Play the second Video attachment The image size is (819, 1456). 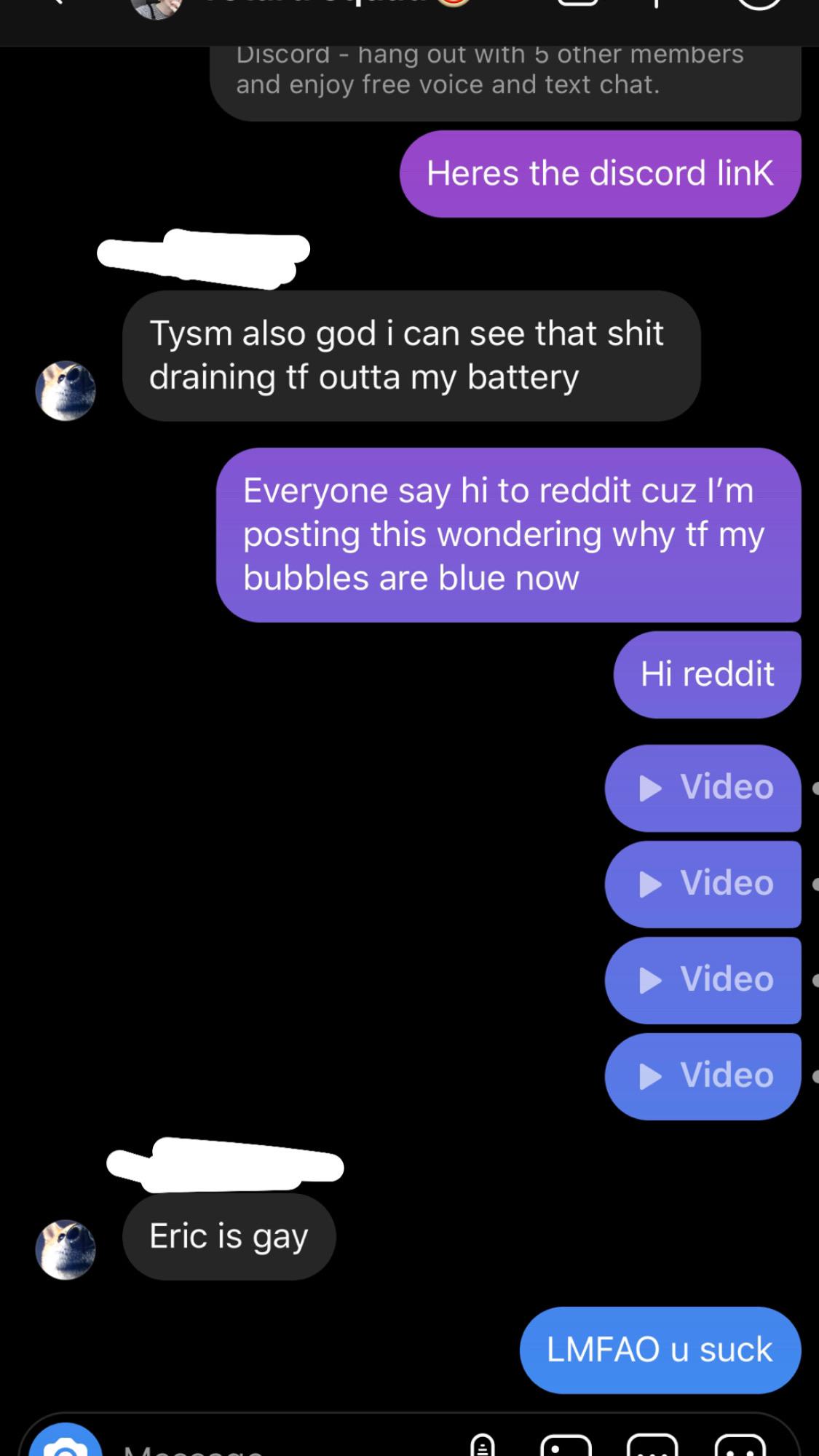coord(703,883)
